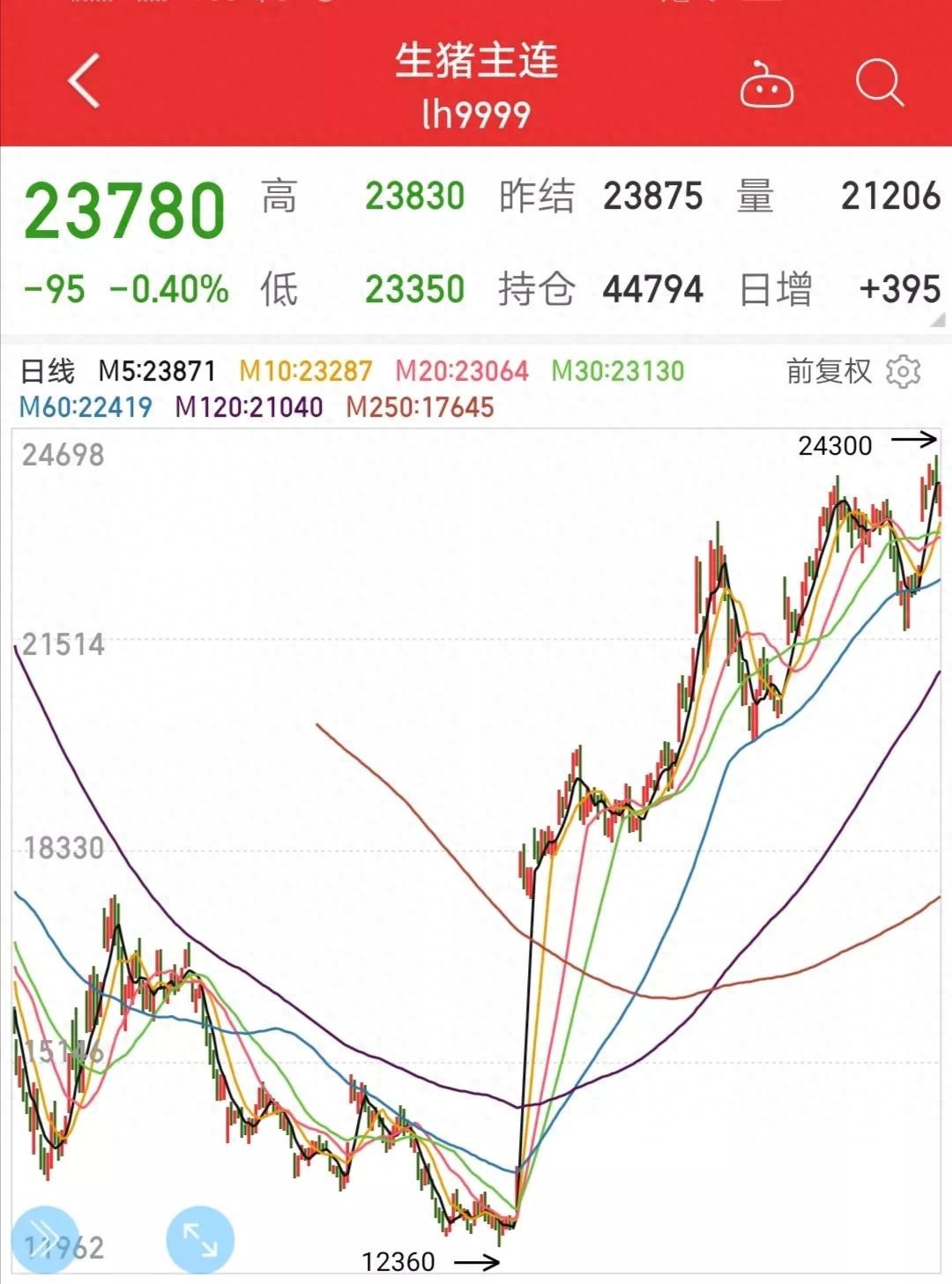The image size is (952, 1284).
Task: Tap the double-arrow circle button on the chart
Action: (42, 1236)
